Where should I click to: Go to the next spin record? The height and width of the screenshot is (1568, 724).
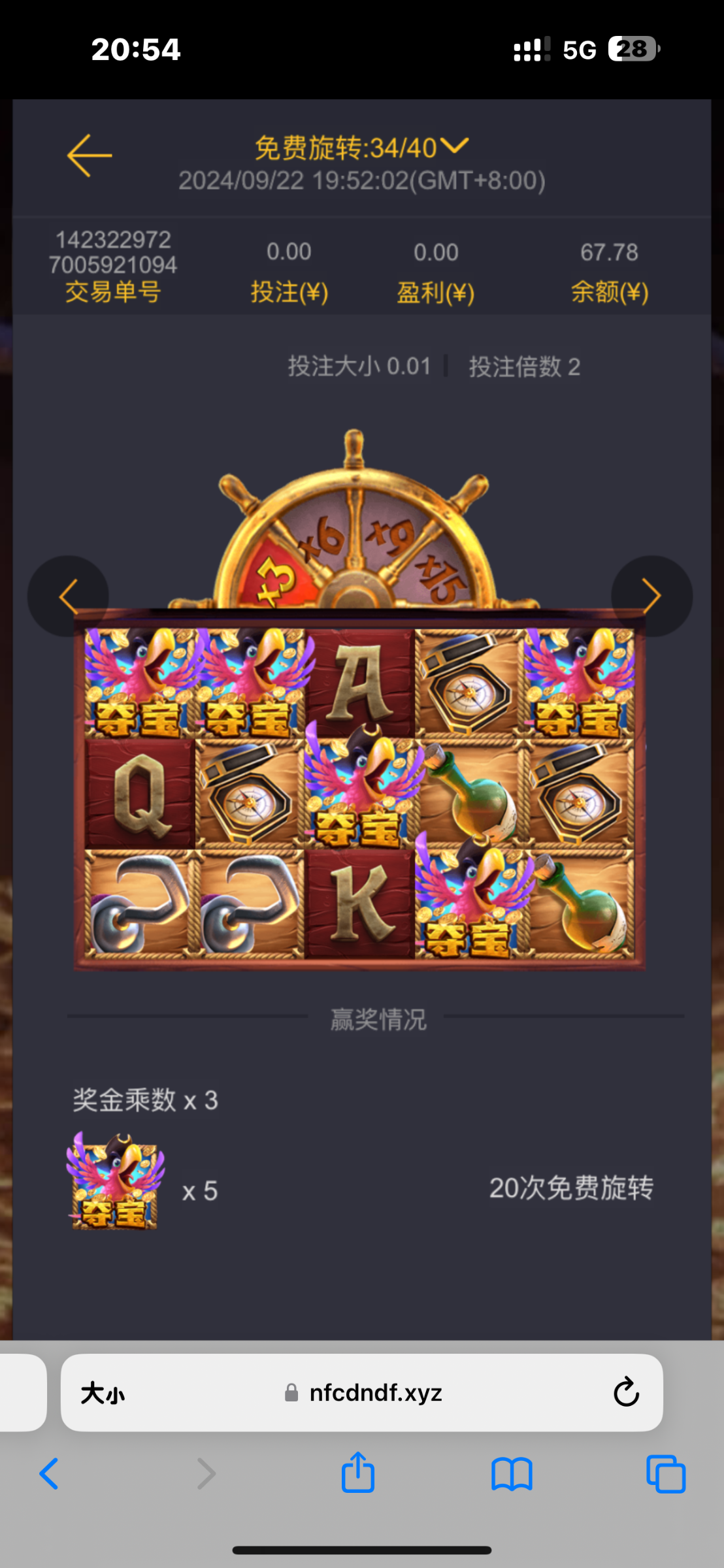coord(651,596)
